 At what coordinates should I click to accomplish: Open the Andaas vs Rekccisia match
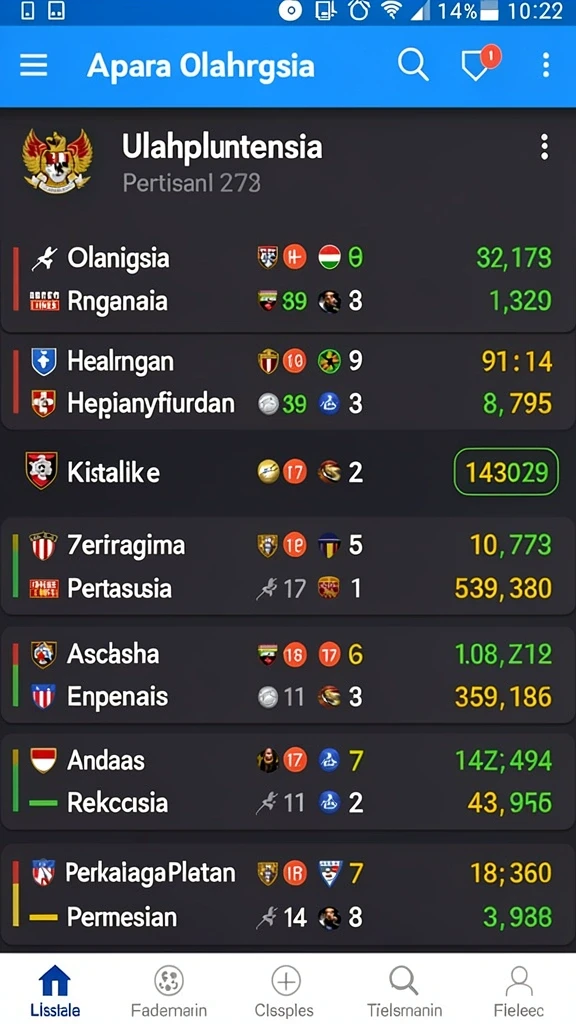pos(288,782)
